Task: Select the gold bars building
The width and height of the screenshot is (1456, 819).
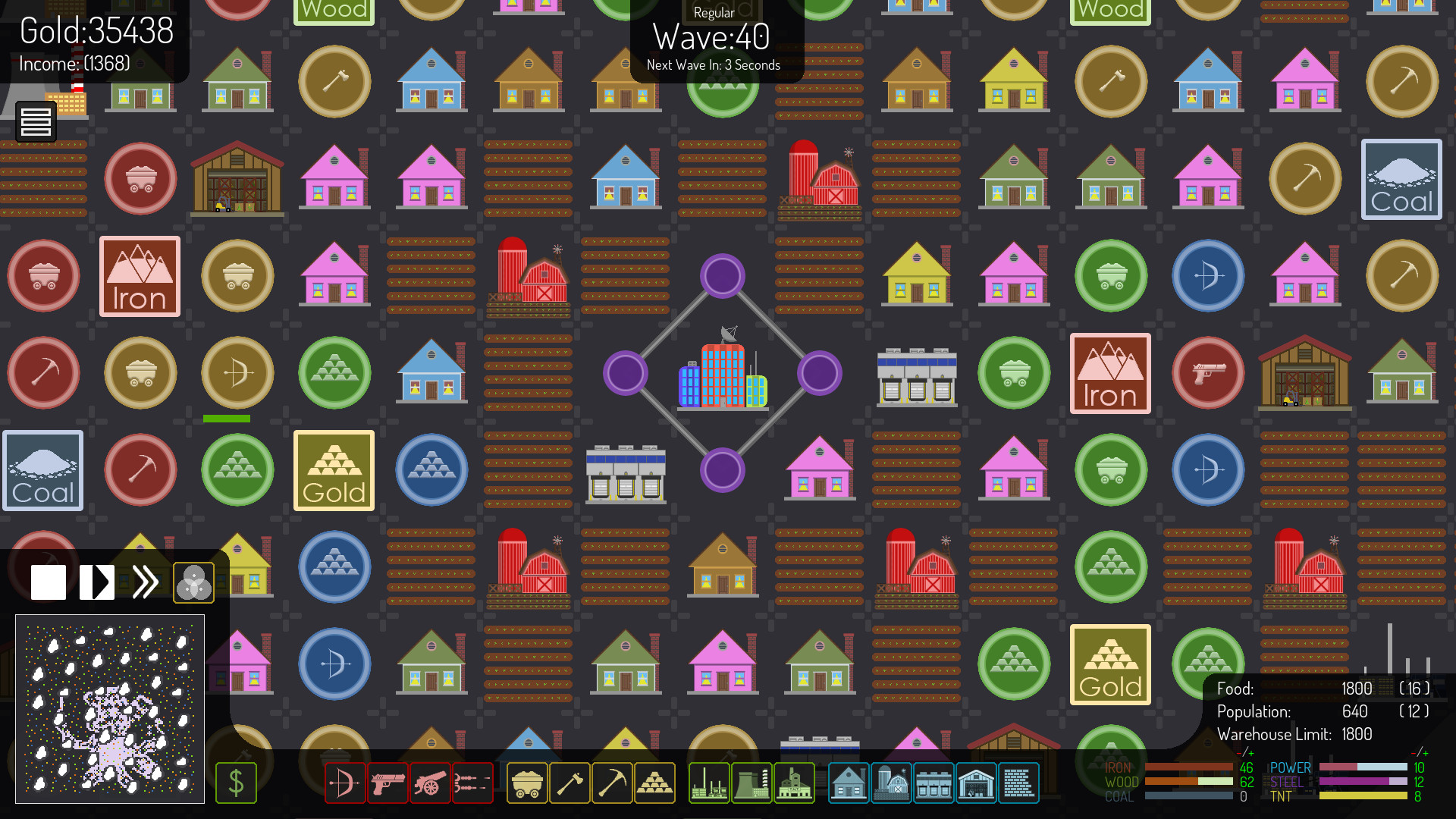Action: (x=654, y=783)
